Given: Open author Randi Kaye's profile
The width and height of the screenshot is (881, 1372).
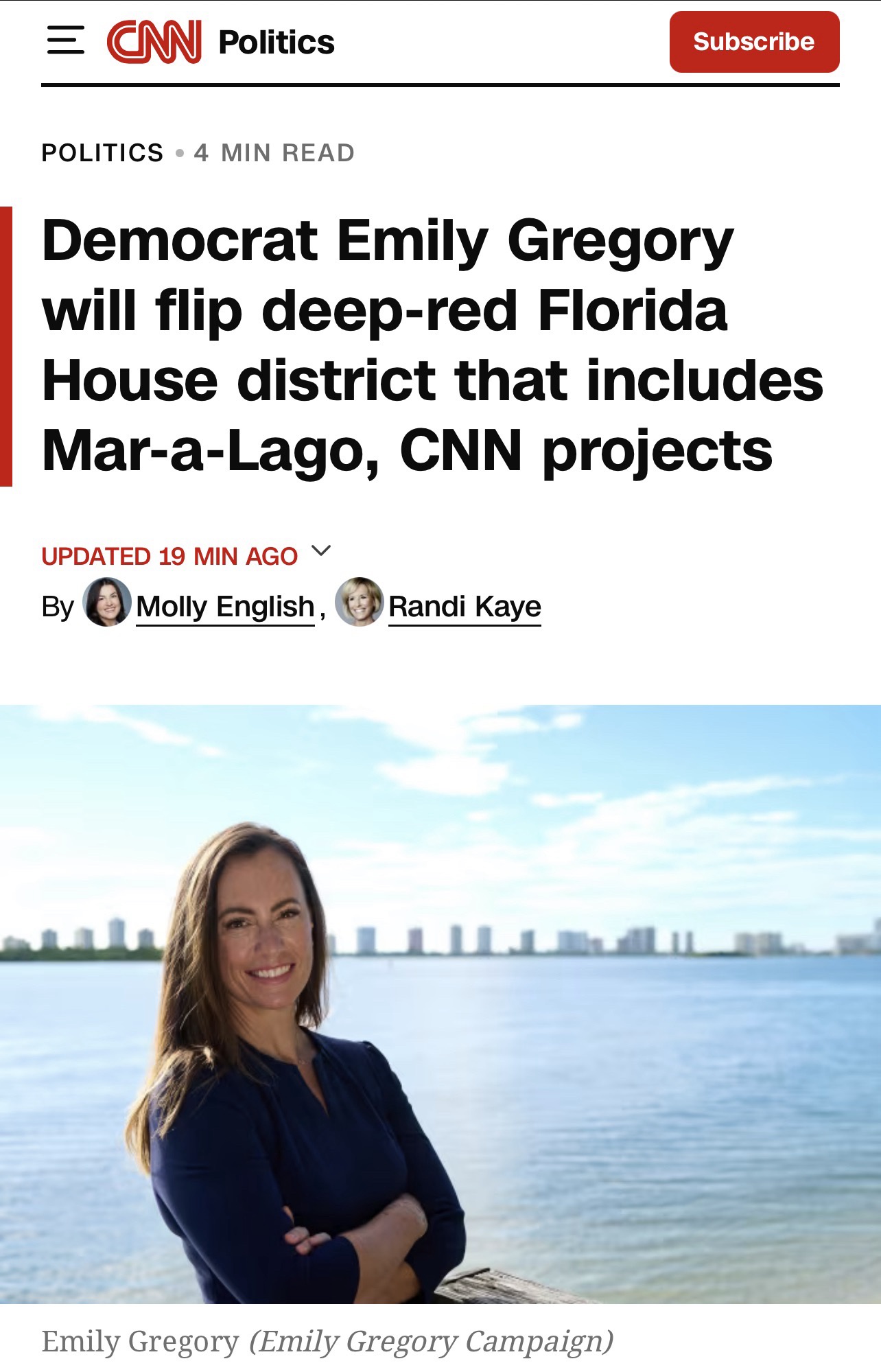Looking at the screenshot, I should (x=465, y=607).
